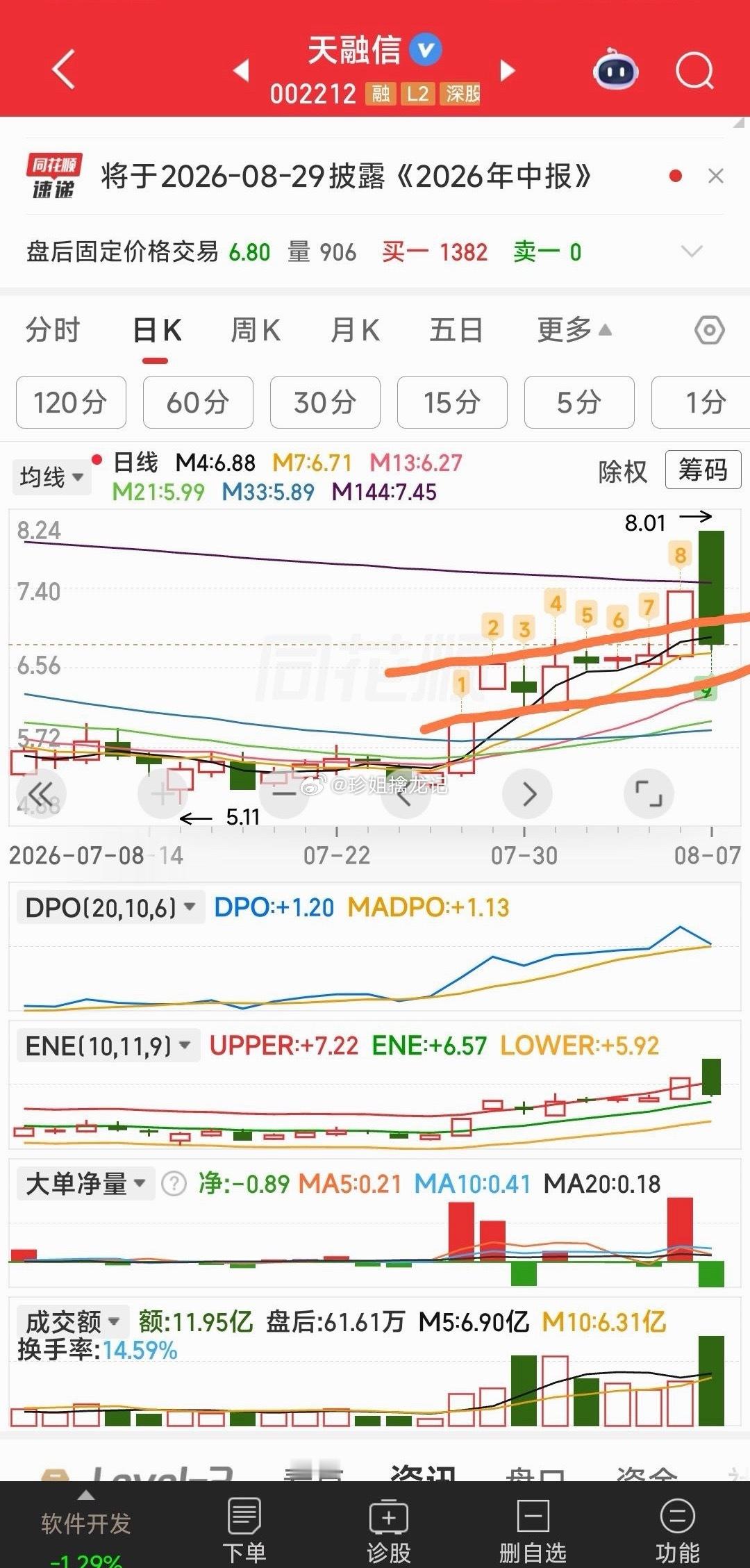Viewport: 750px width, 1568px height.
Task: Toggle the 除权 adjustment option
Action: pyautogui.click(x=622, y=472)
